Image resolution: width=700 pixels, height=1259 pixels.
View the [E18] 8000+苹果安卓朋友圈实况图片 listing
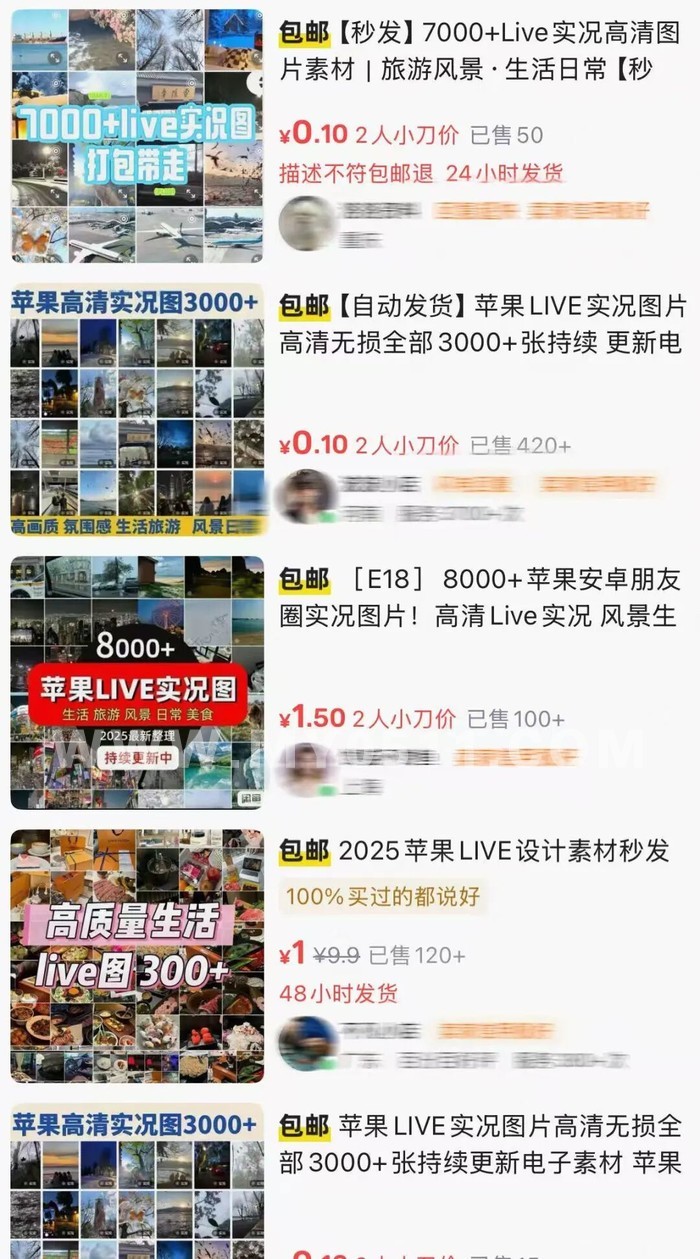tap(478, 597)
